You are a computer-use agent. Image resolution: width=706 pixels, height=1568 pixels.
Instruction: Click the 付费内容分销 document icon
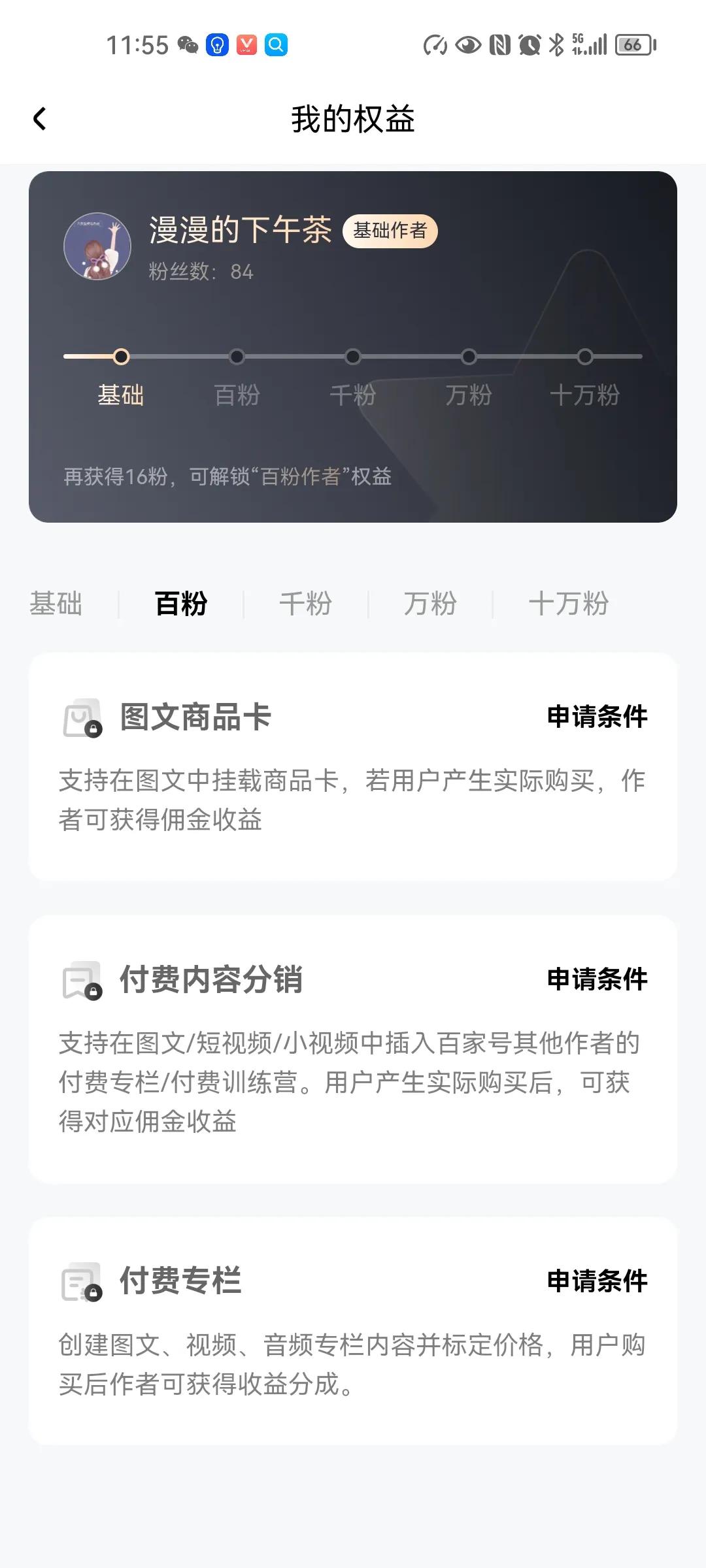click(81, 979)
